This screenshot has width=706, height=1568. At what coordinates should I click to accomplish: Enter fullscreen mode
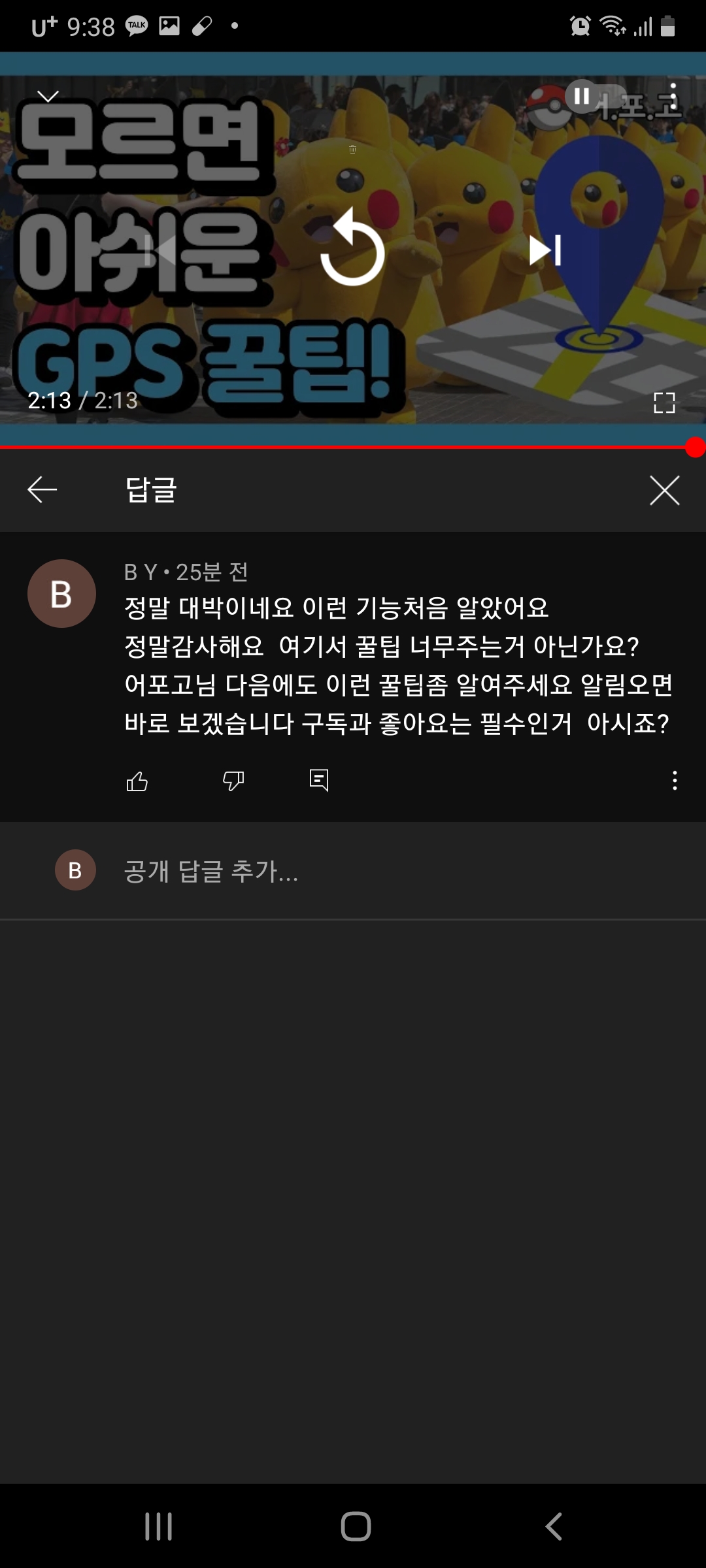pyautogui.click(x=664, y=402)
